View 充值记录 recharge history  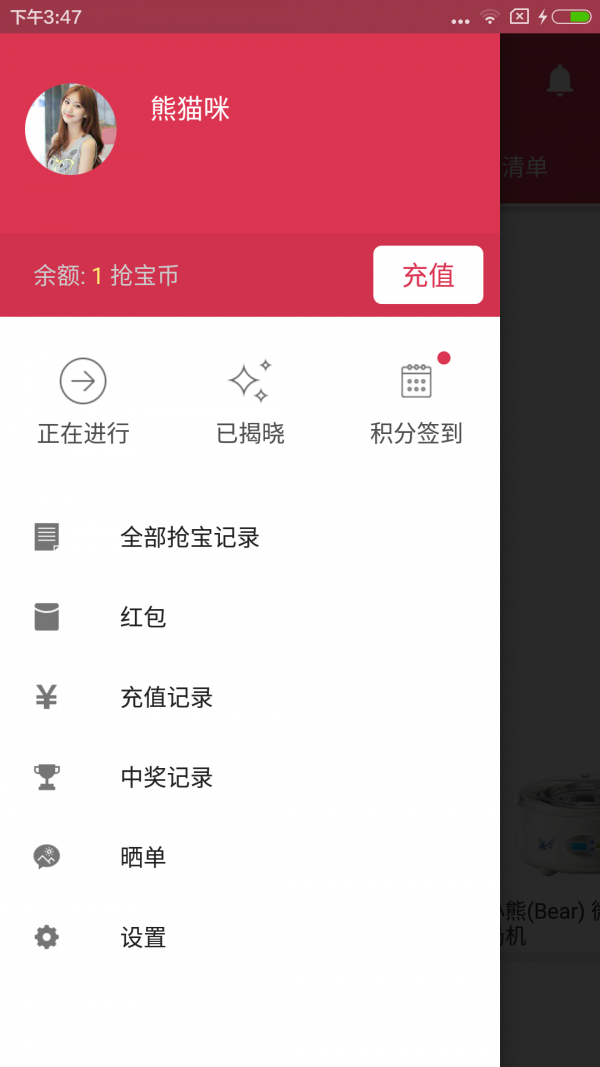pos(167,697)
